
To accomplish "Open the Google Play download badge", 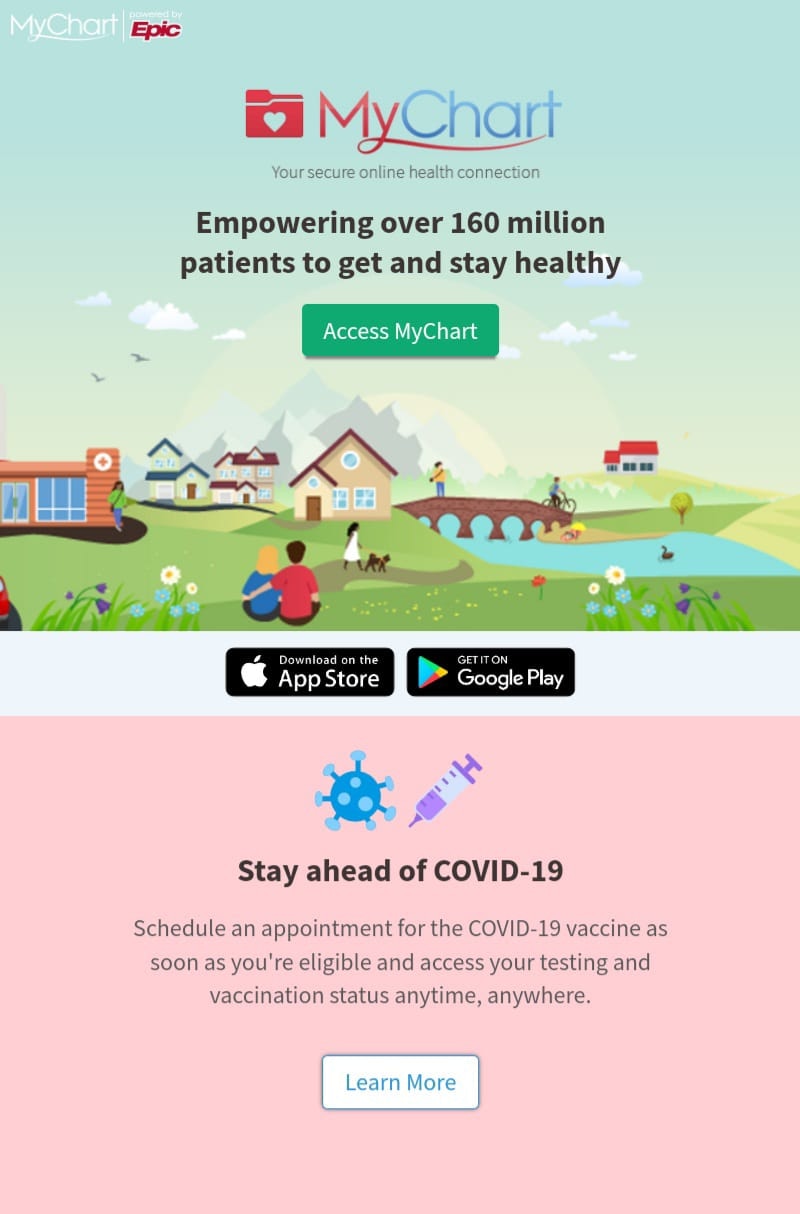I will click(x=490, y=672).
